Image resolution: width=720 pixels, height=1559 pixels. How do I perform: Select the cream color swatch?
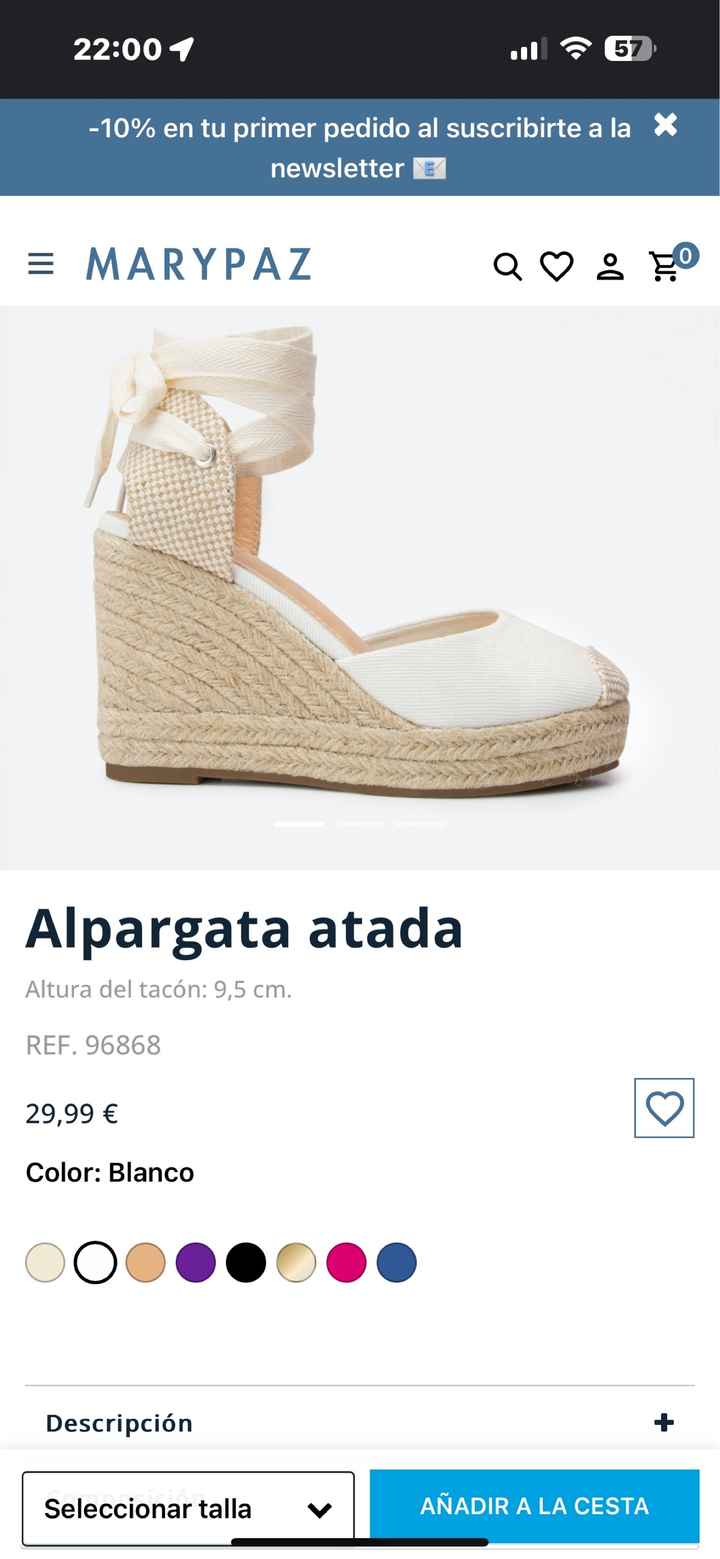tap(45, 1262)
